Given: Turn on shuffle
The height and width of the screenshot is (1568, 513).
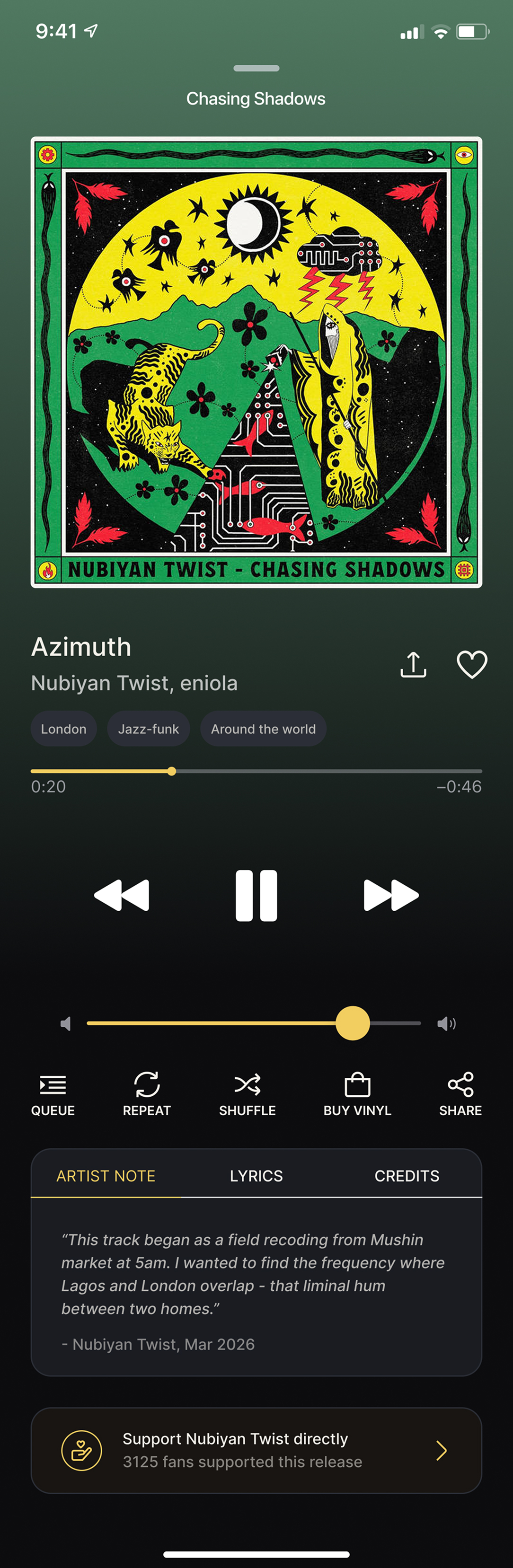Looking at the screenshot, I should click(x=247, y=1094).
